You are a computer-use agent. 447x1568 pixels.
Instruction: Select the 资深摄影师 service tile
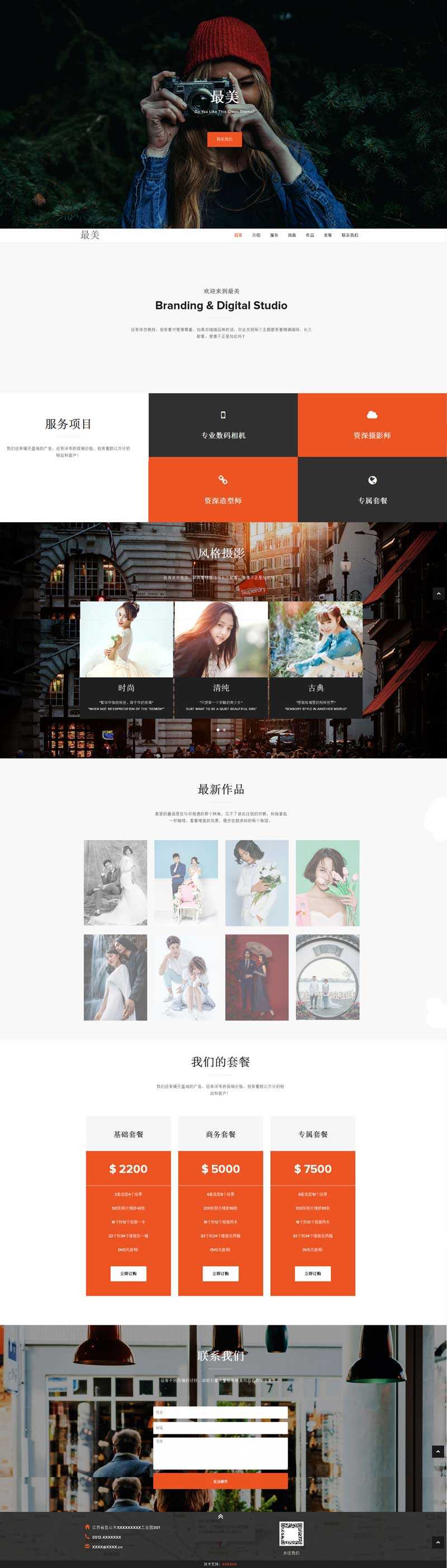click(372, 425)
